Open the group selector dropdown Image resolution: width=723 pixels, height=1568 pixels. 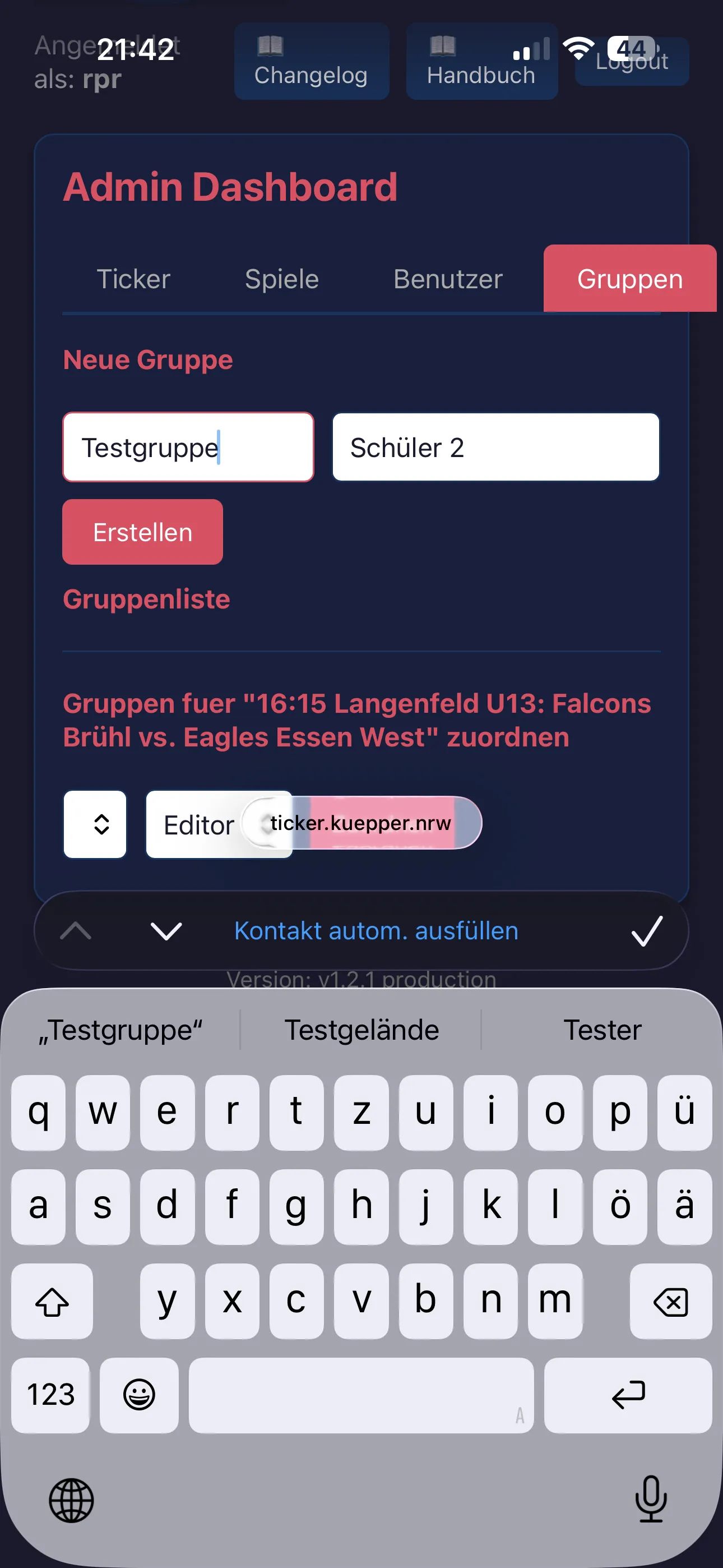pyautogui.click(x=95, y=824)
